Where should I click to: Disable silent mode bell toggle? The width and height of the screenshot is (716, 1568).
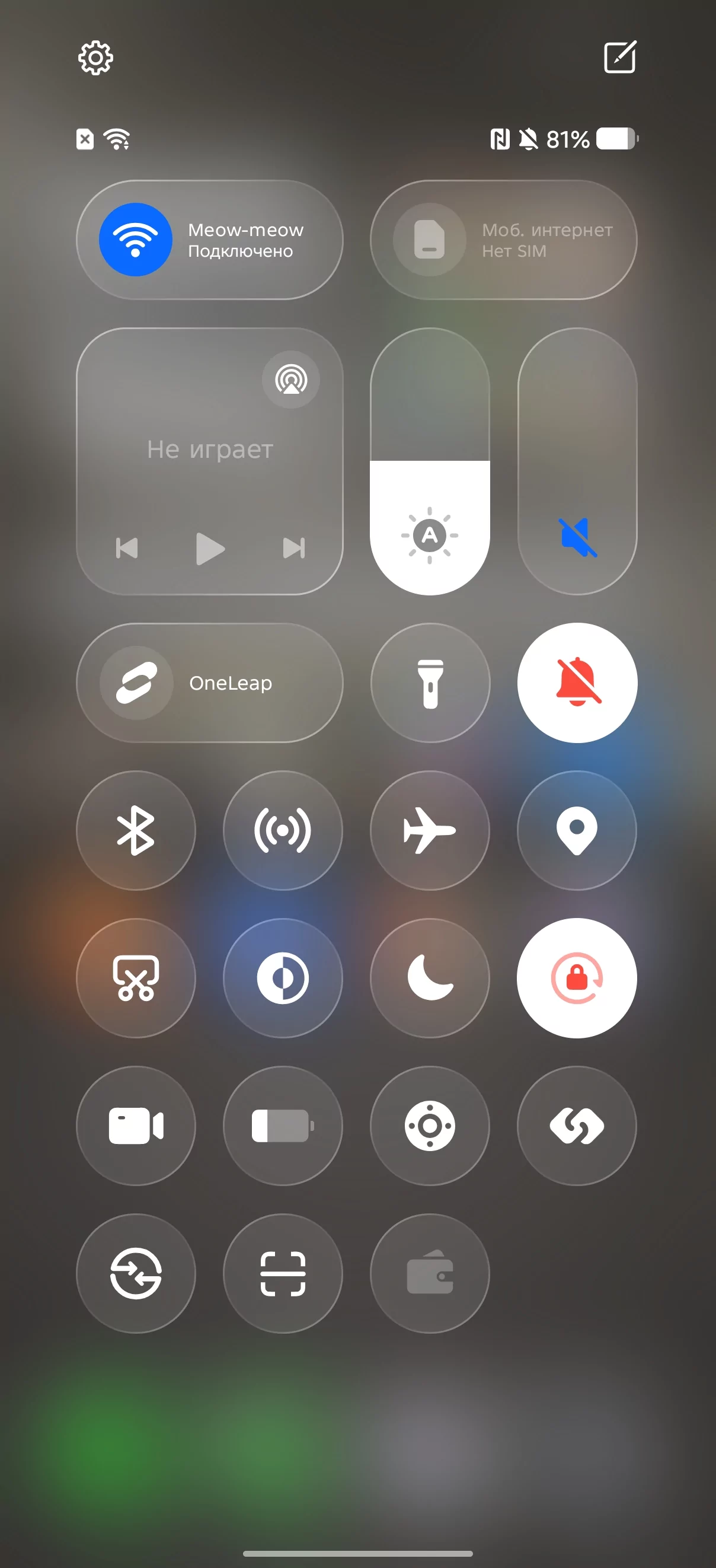pyautogui.click(x=577, y=683)
